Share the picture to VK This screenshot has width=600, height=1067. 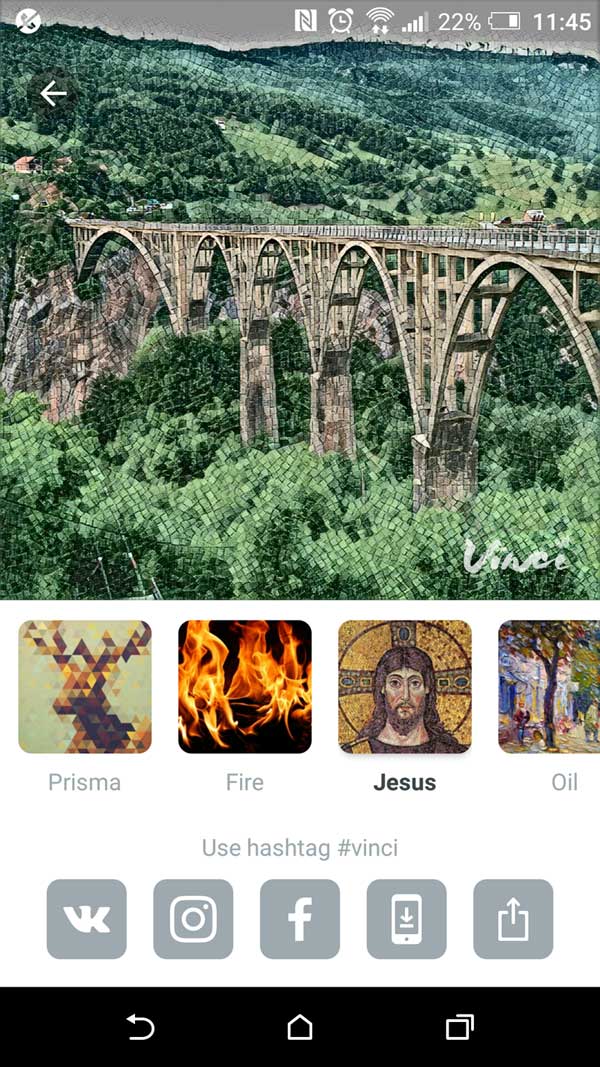[x=87, y=919]
